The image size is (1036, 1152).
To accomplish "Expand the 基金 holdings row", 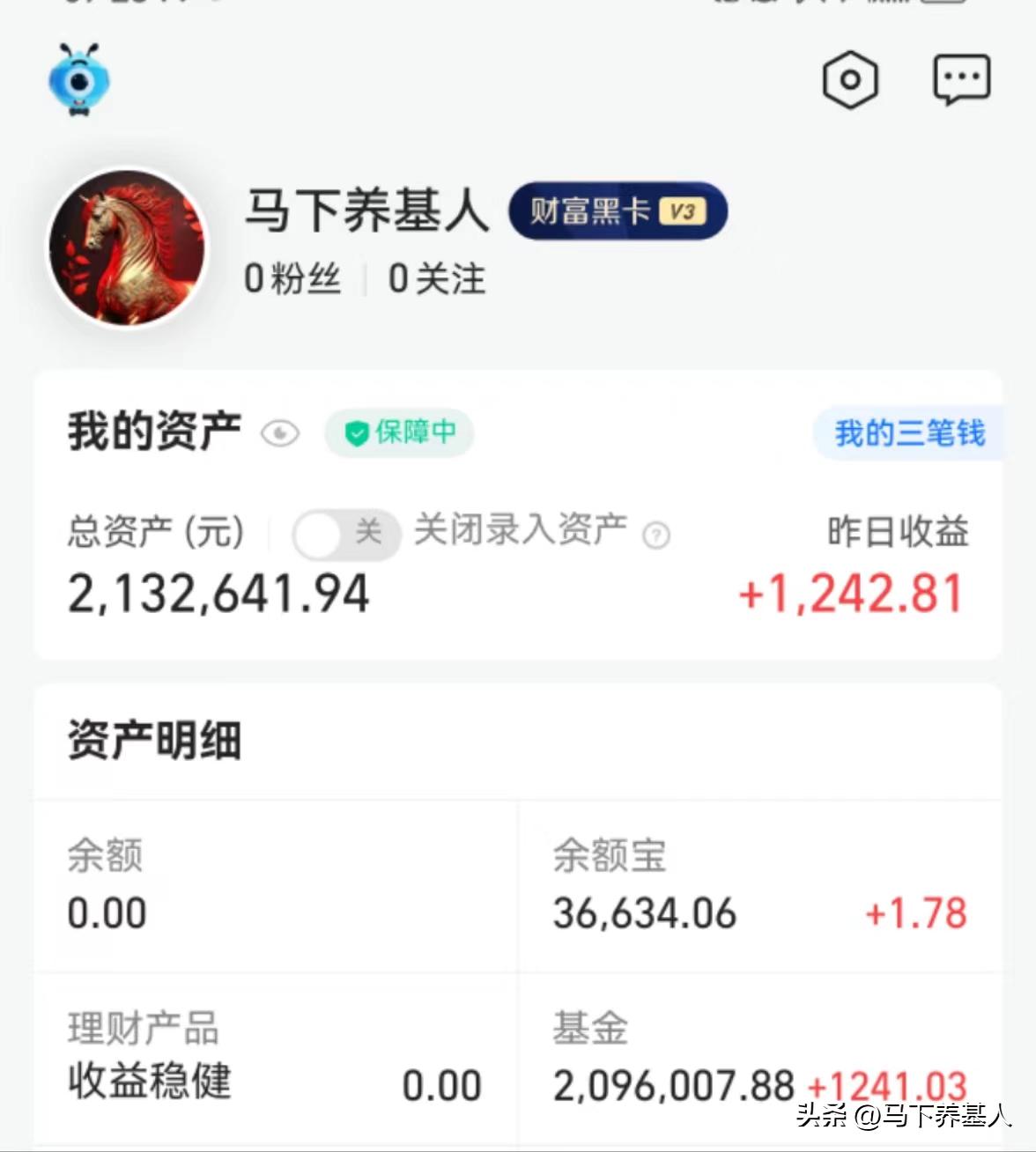I will tap(758, 1057).
